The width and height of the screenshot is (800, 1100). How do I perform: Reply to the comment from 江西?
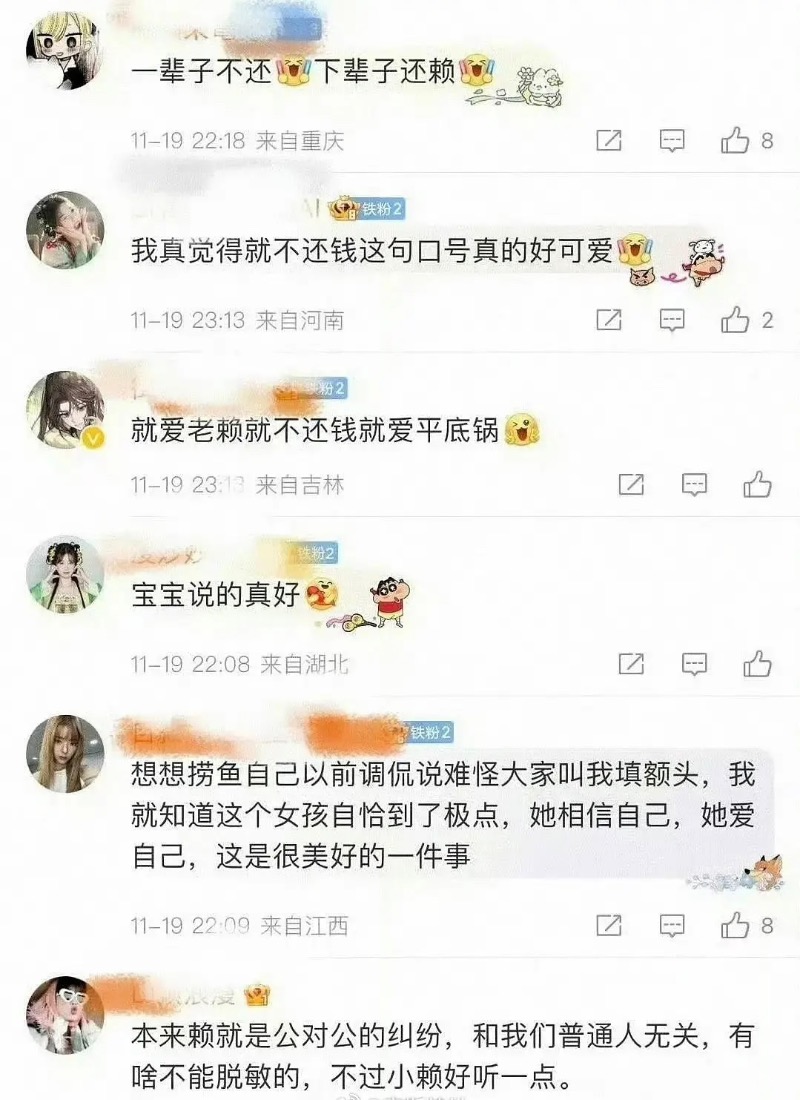672,926
